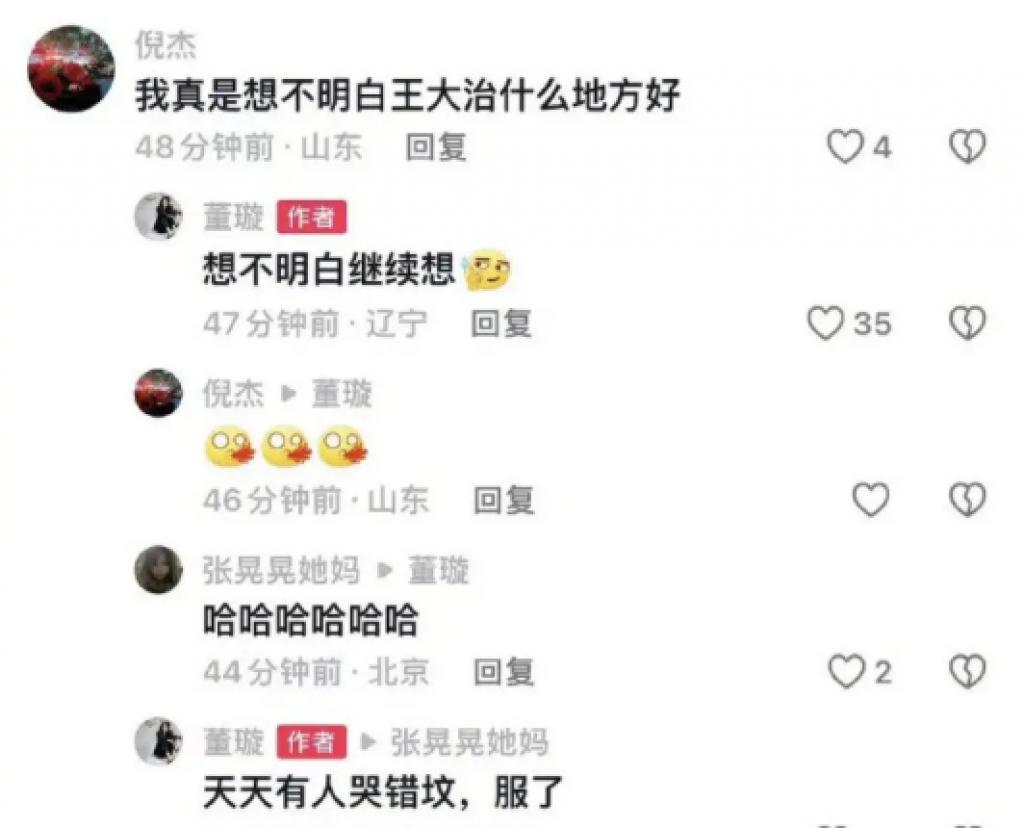Dislike 倪杰's emoji reply from 46分钟前
This screenshot has height=828, width=1024.
[x=967, y=499]
